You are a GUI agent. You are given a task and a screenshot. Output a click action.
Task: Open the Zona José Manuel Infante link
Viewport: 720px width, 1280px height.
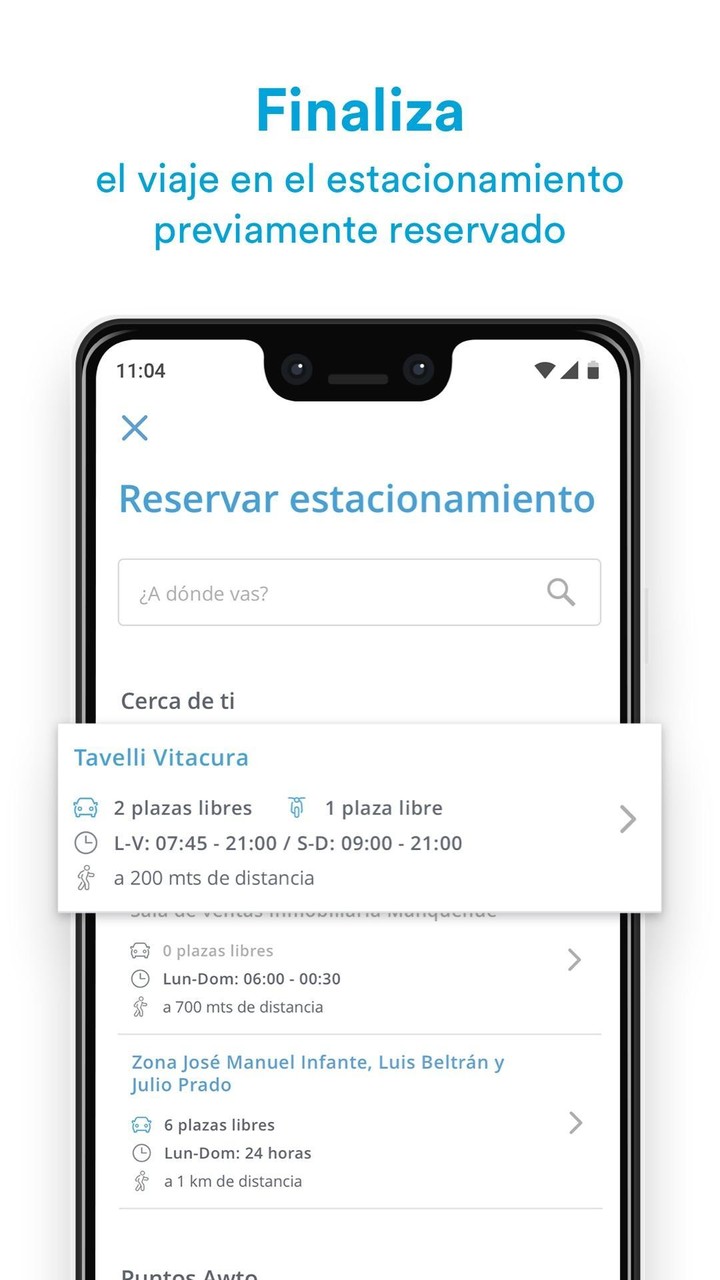click(318, 1073)
